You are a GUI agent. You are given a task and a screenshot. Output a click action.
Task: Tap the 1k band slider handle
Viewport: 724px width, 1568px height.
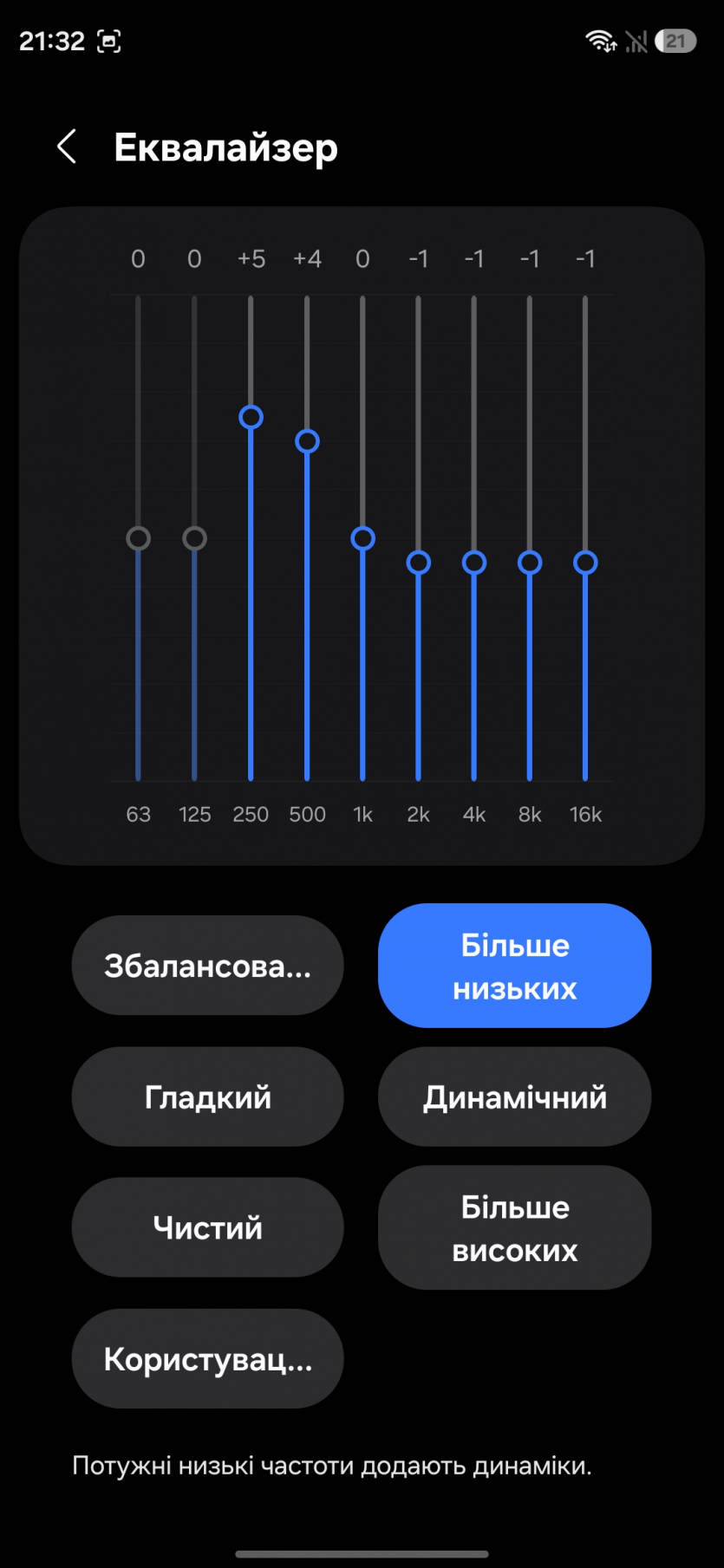click(x=362, y=538)
